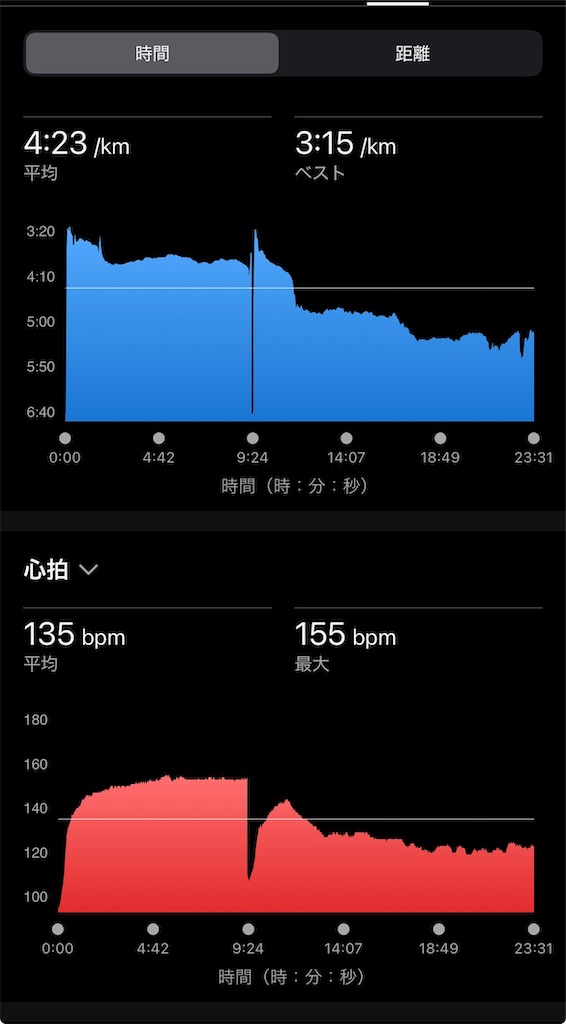This screenshot has width=566, height=1024.
Task: Open the 心拍 metric dropdown
Action: click(61, 569)
